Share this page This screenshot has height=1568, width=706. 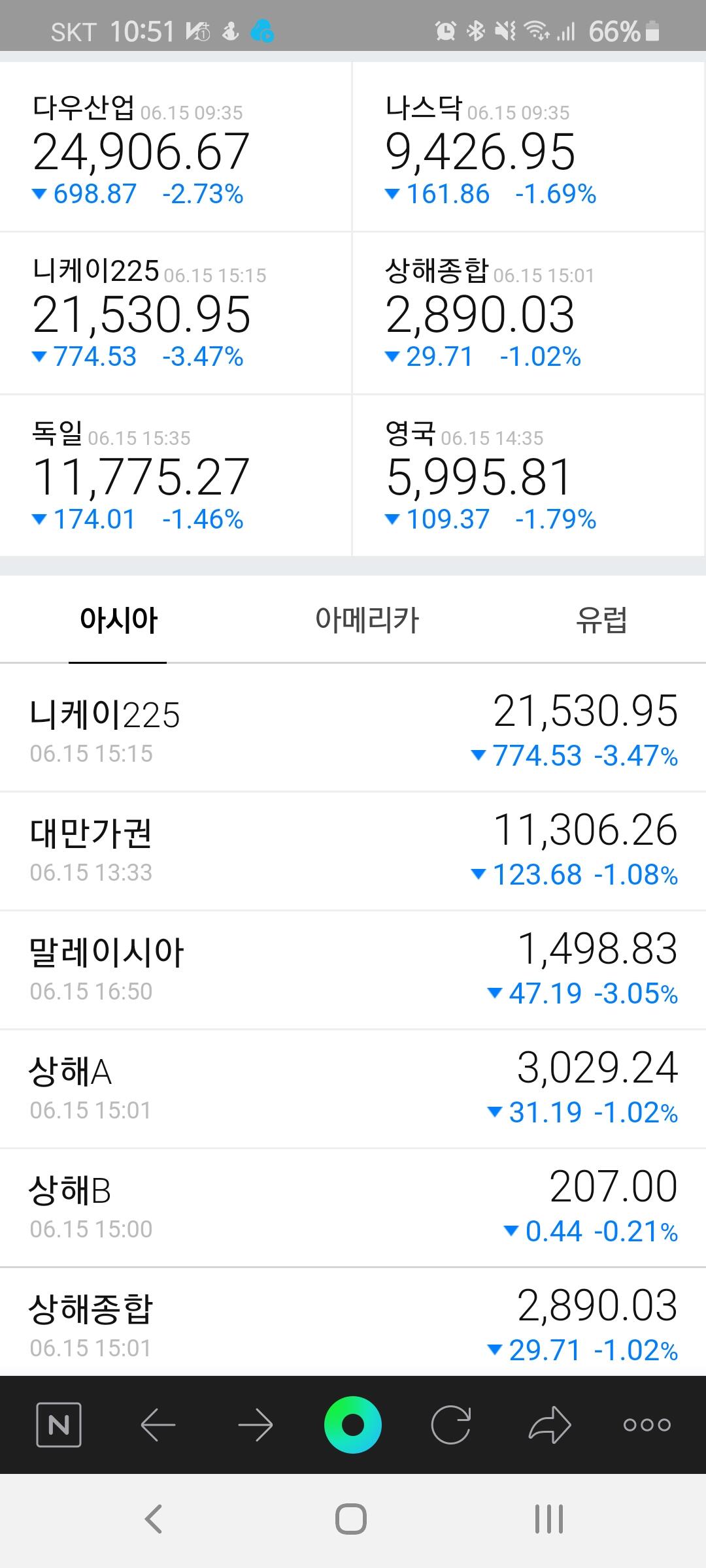coord(549,1424)
